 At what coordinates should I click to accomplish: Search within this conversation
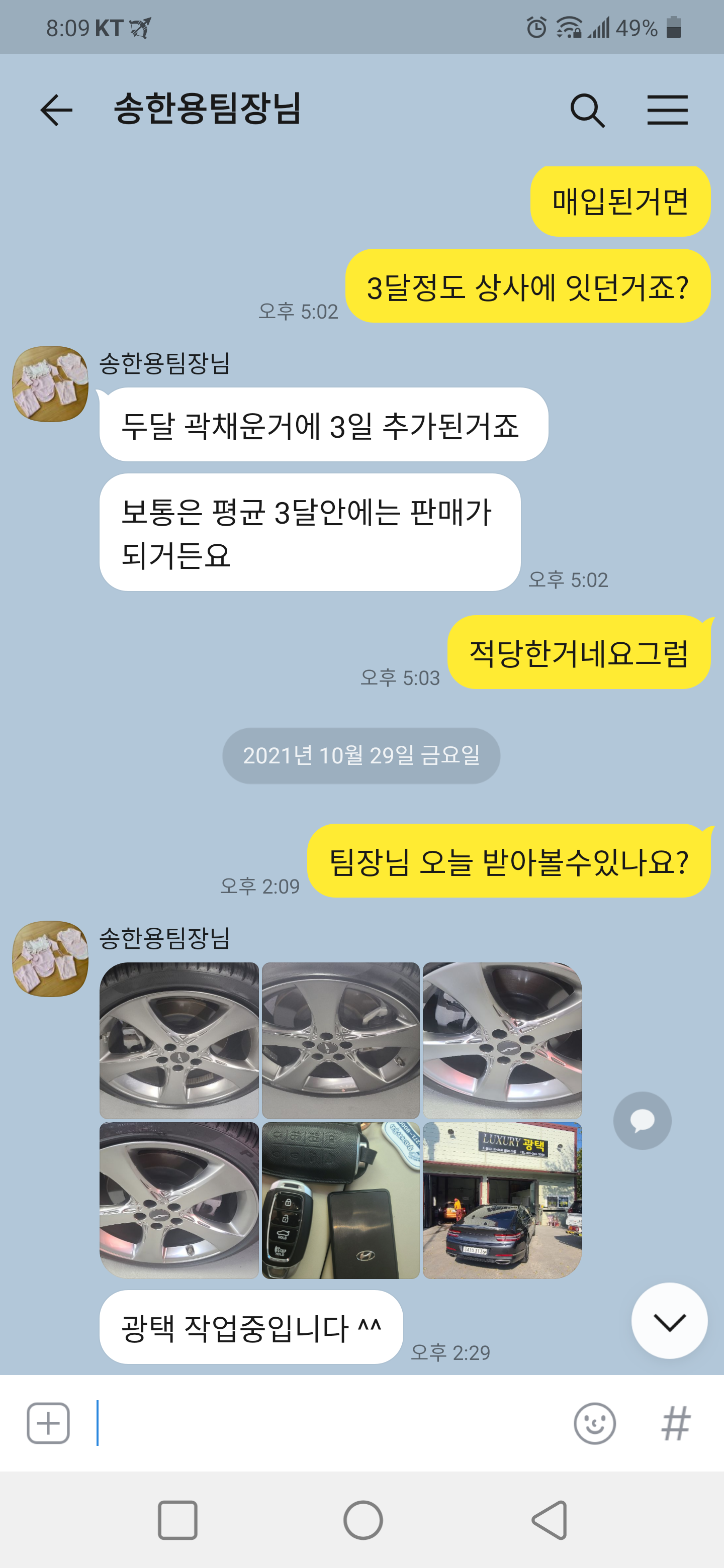(x=587, y=110)
